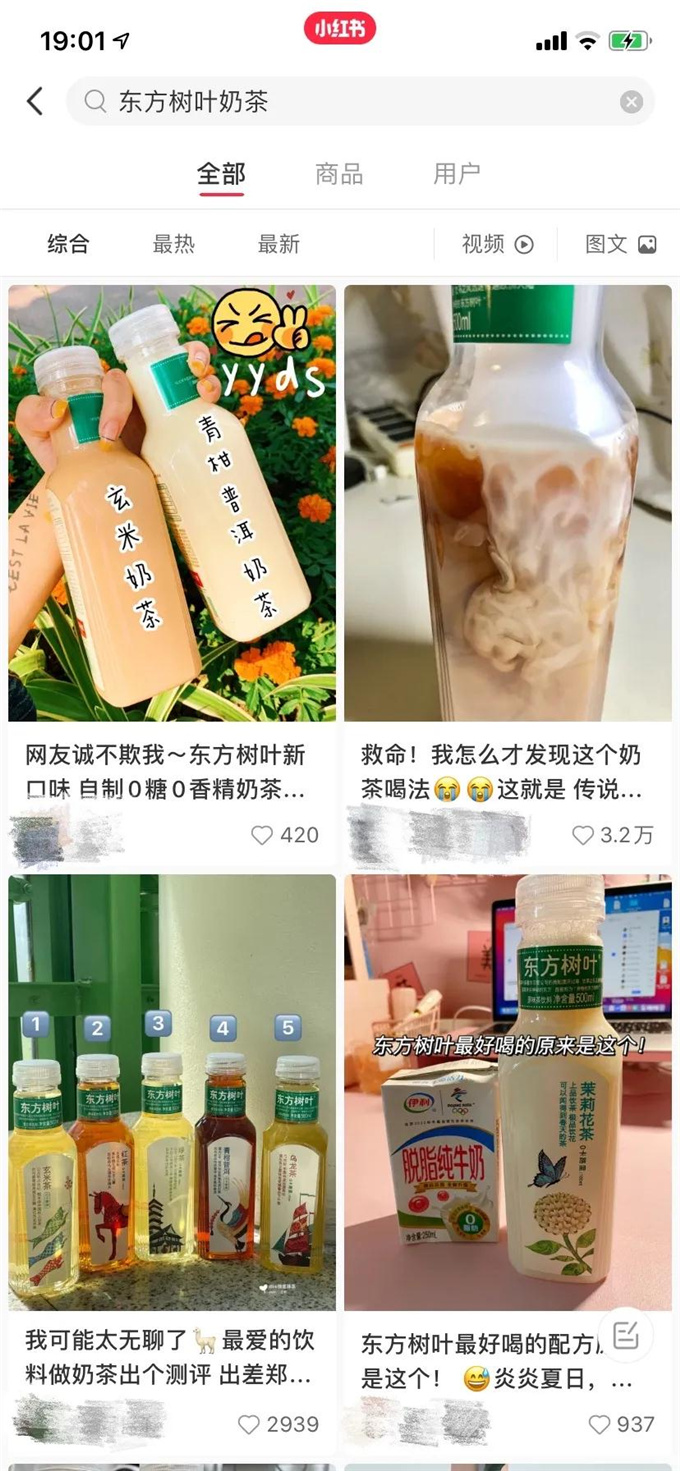Go back with the arrow icon
Image resolution: width=680 pixels, height=1471 pixels.
tap(35, 101)
